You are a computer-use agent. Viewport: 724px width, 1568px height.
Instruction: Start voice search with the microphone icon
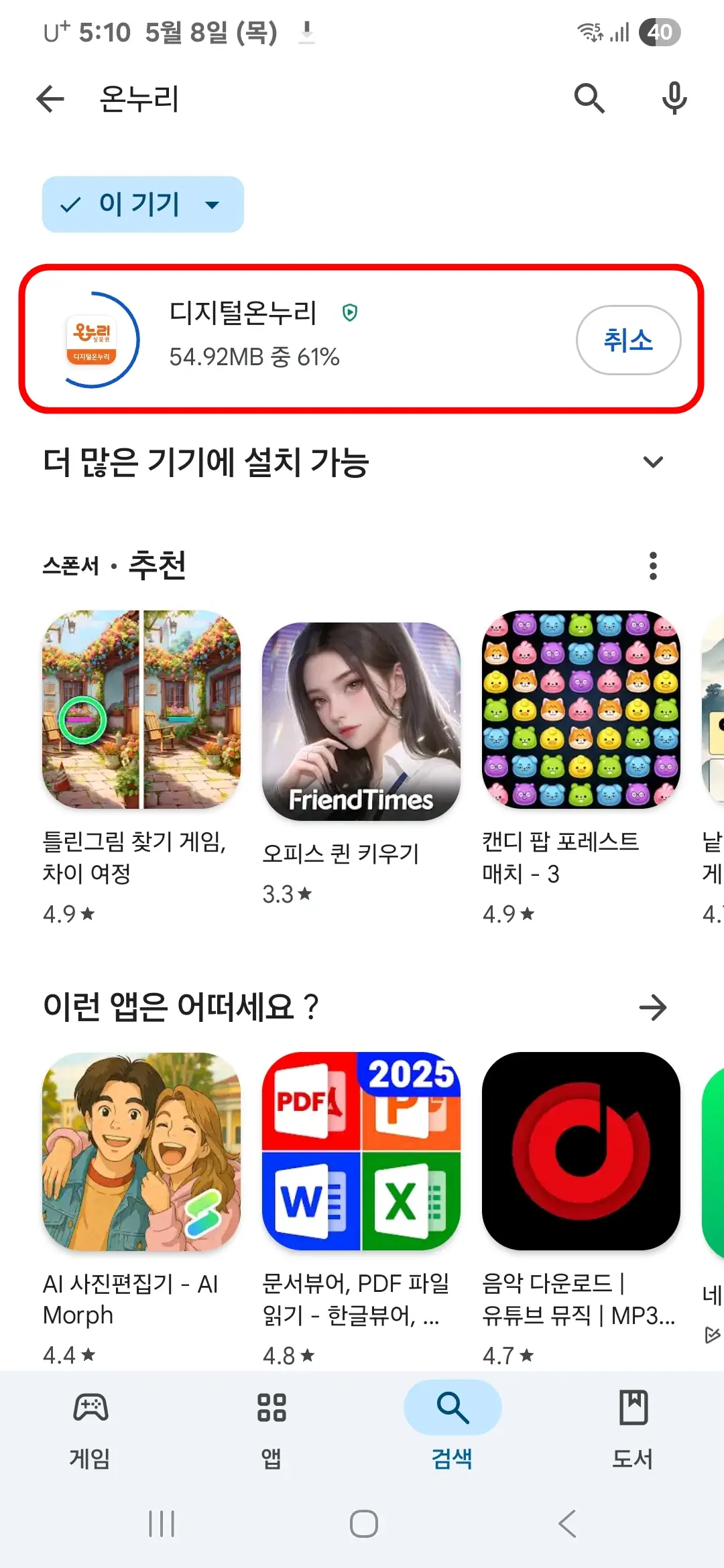pyautogui.click(x=674, y=99)
